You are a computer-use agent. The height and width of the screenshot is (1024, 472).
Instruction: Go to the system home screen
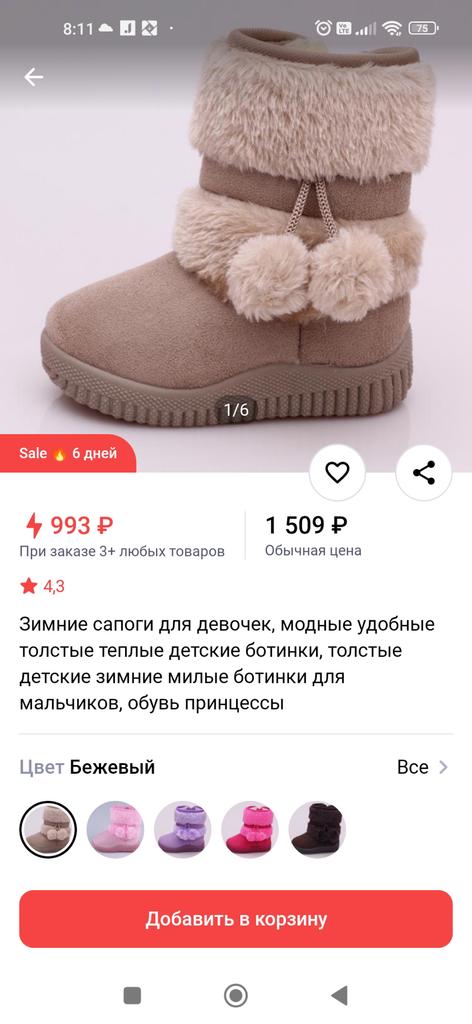(236, 995)
